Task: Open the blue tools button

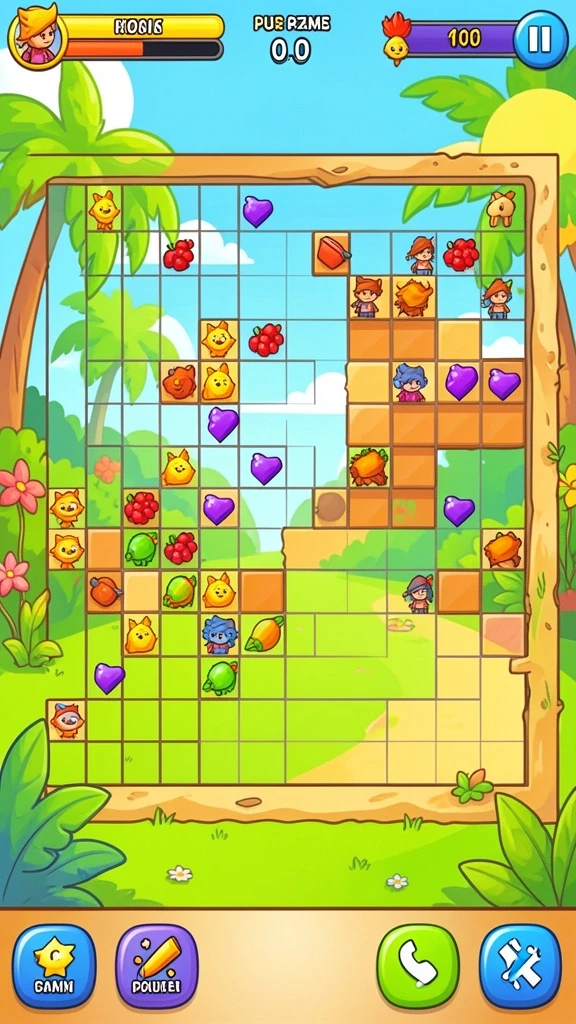Action: point(520,966)
